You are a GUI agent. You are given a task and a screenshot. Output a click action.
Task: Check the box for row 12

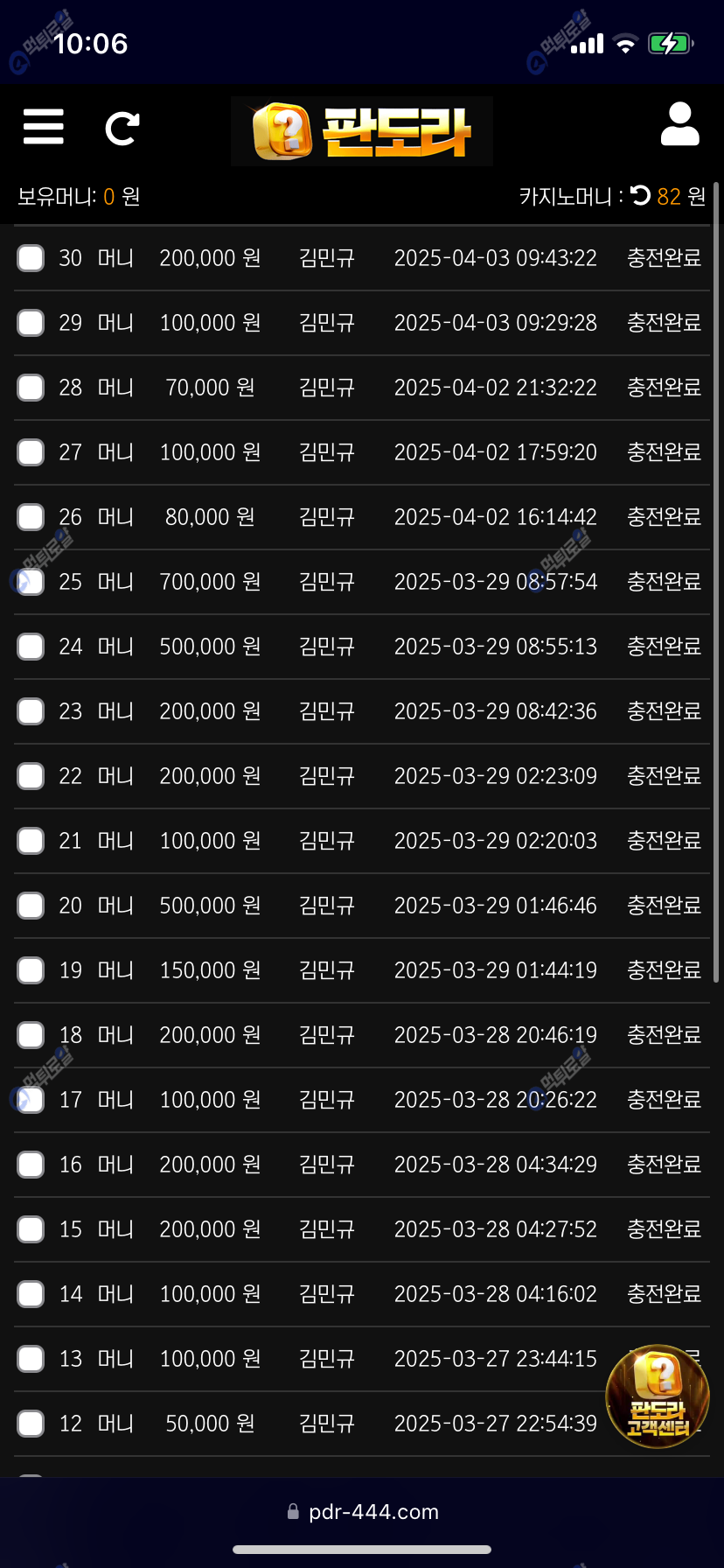click(31, 1424)
